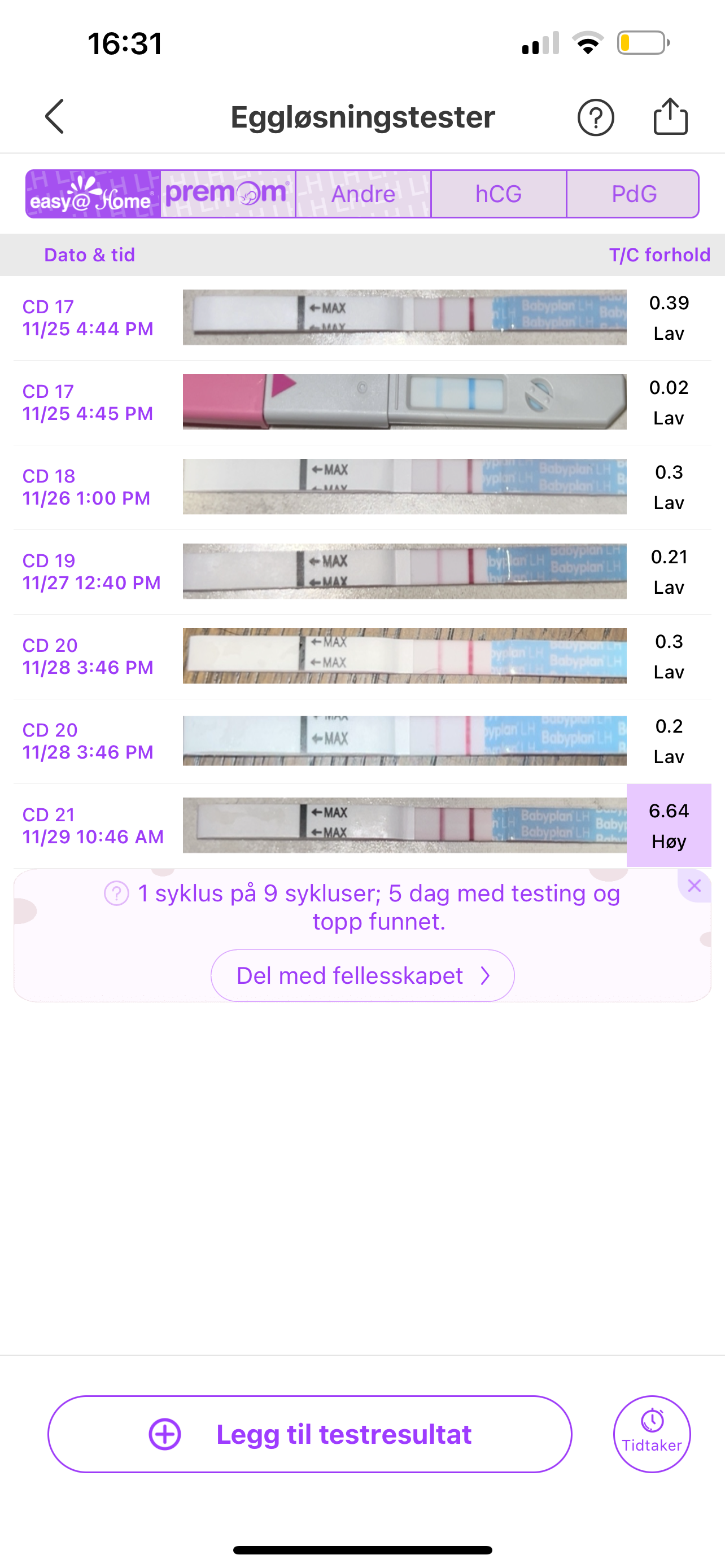The height and width of the screenshot is (1568, 725).
Task: Tap Legg til testresultat
Action: (x=310, y=1434)
